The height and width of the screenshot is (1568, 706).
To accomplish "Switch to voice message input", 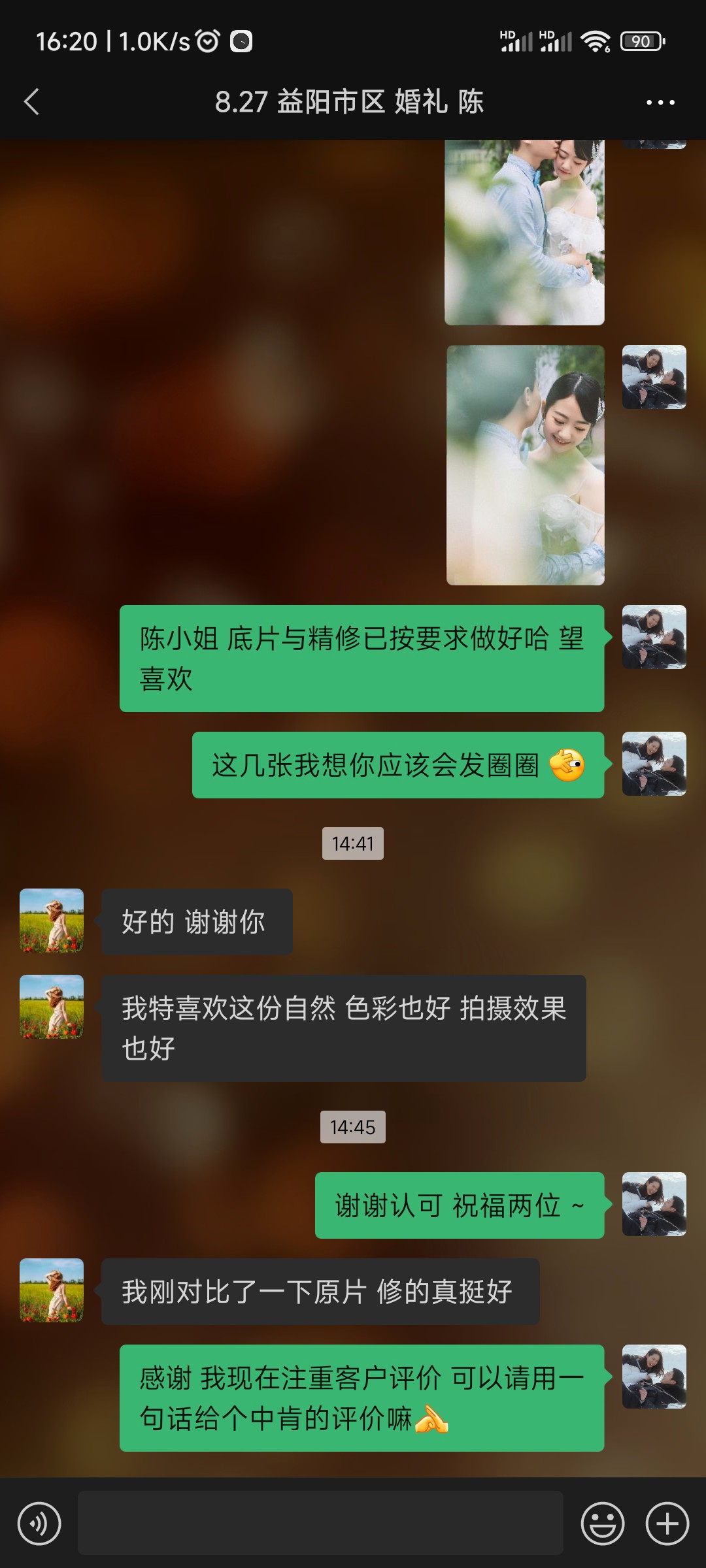I will (39, 1524).
